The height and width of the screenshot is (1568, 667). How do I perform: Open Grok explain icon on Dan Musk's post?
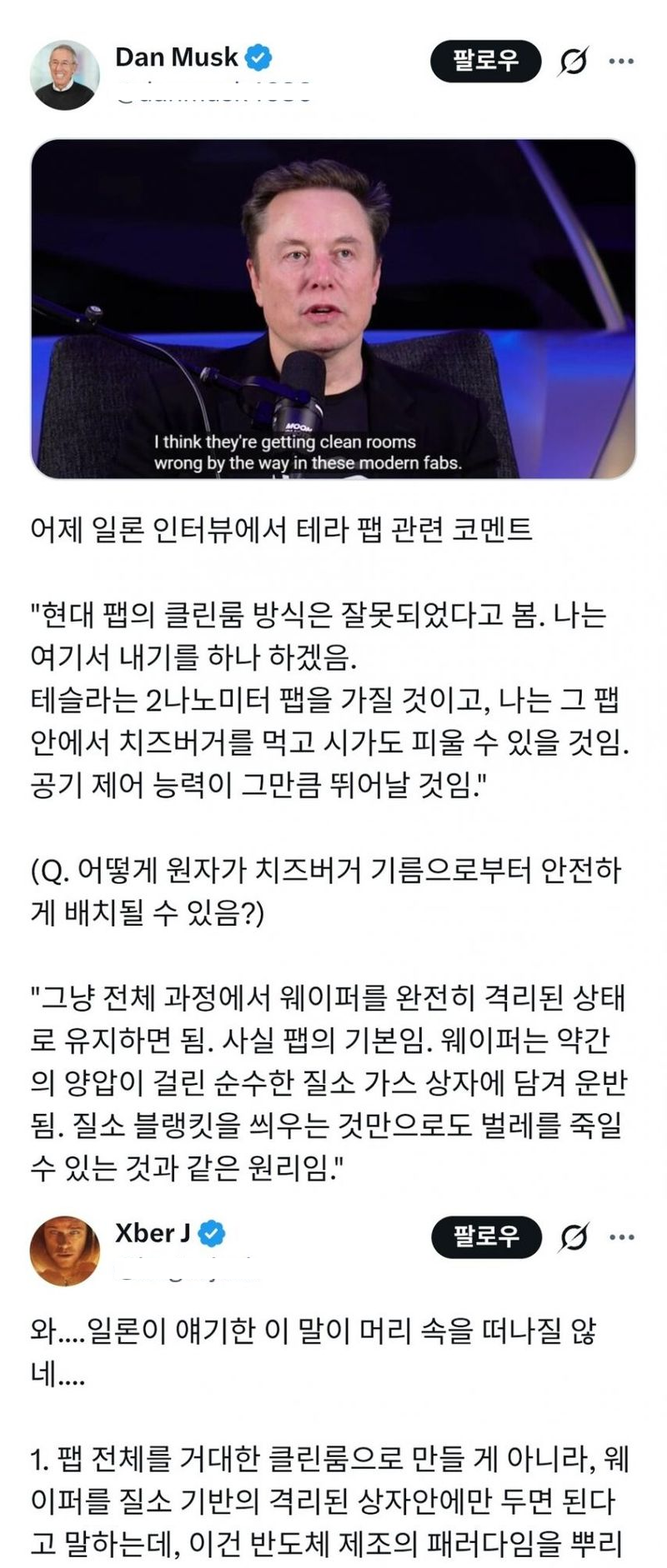pos(573,62)
